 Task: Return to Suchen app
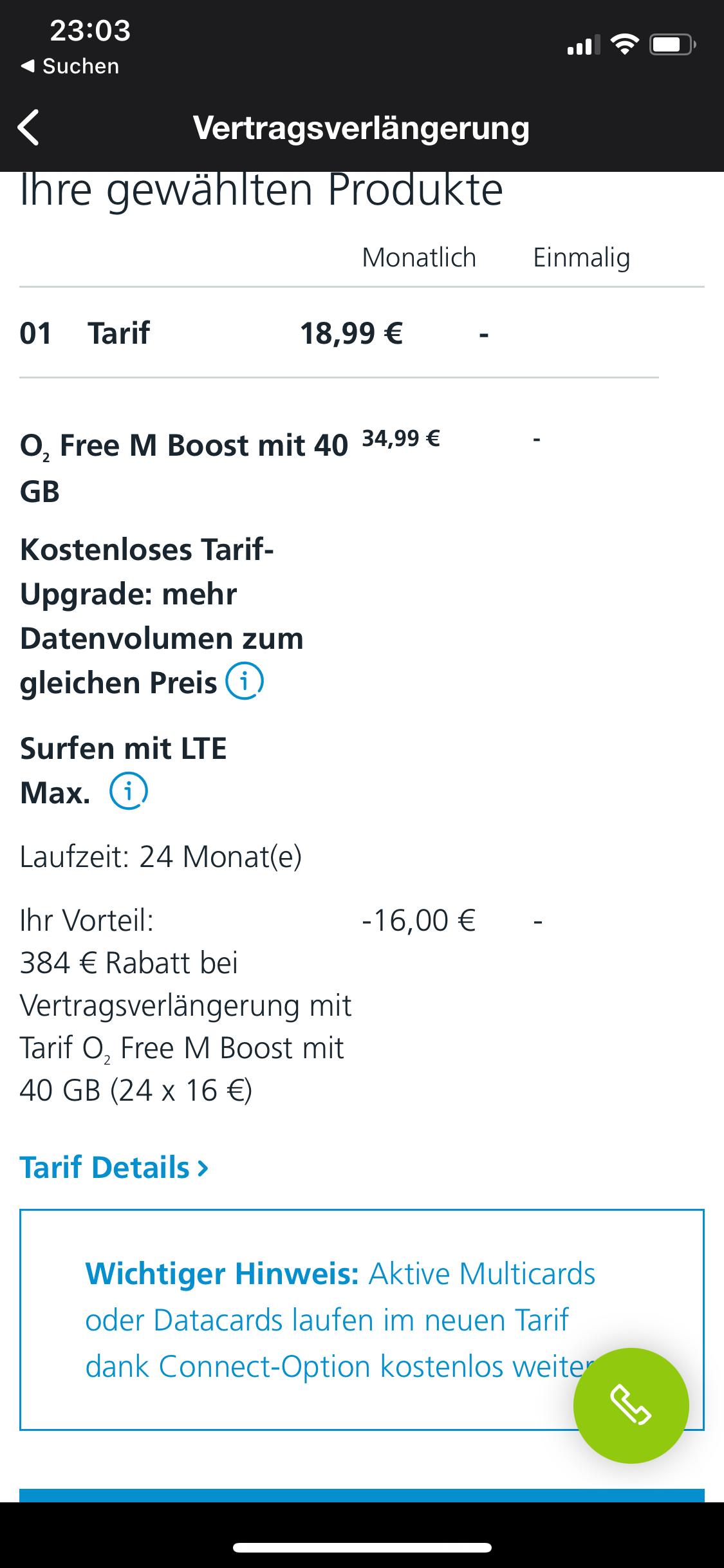coord(70,66)
